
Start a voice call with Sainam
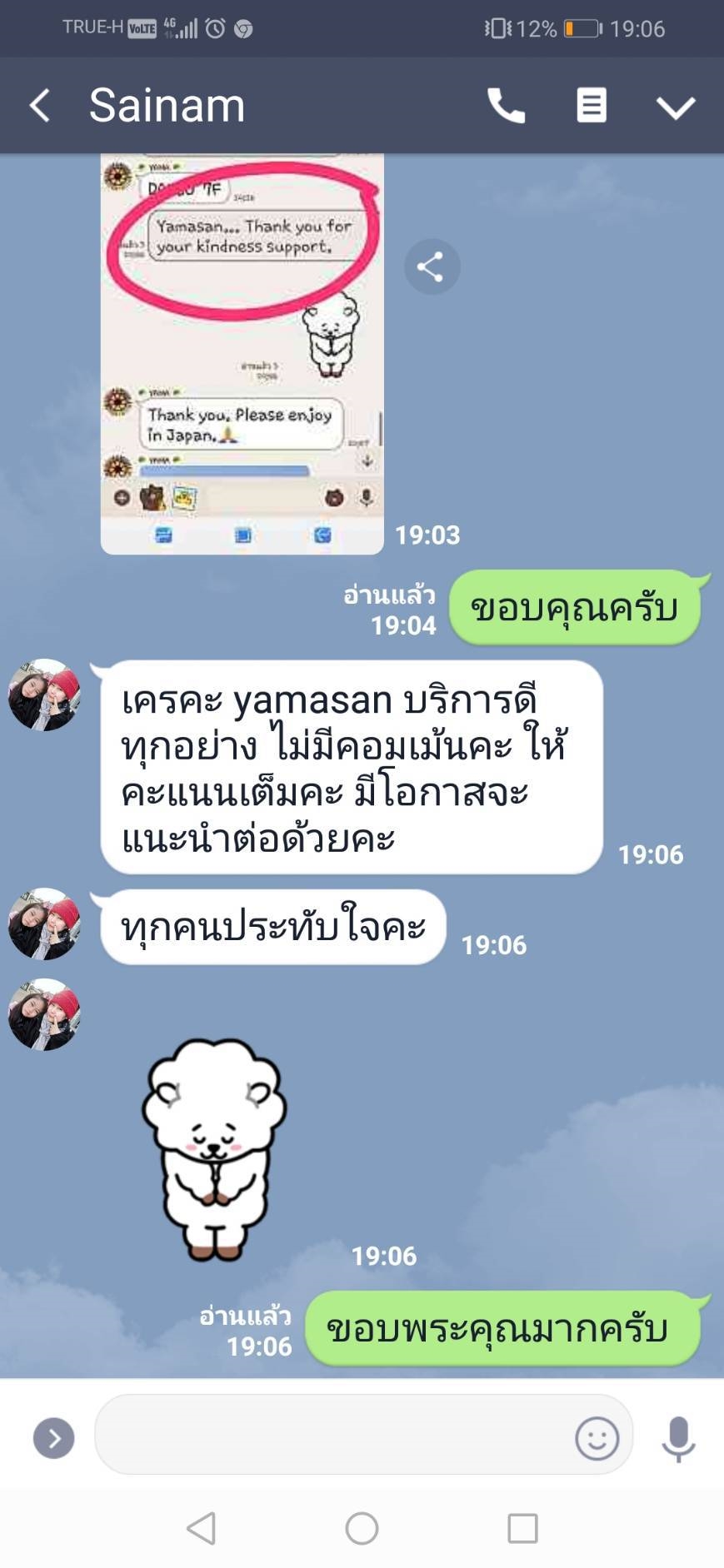coord(506,106)
